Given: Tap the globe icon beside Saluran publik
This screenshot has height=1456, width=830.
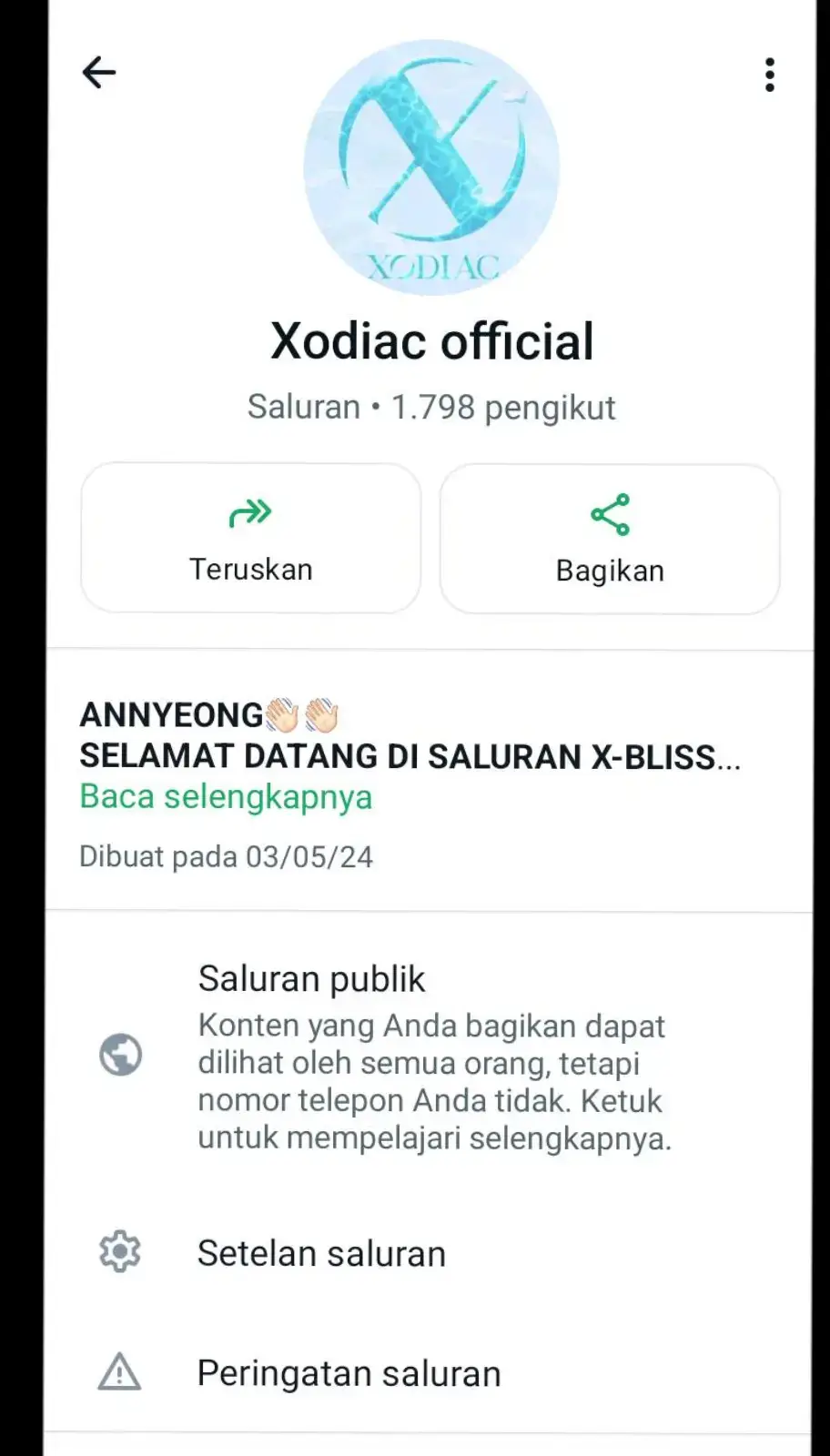Looking at the screenshot, I should coord(123,1056).
